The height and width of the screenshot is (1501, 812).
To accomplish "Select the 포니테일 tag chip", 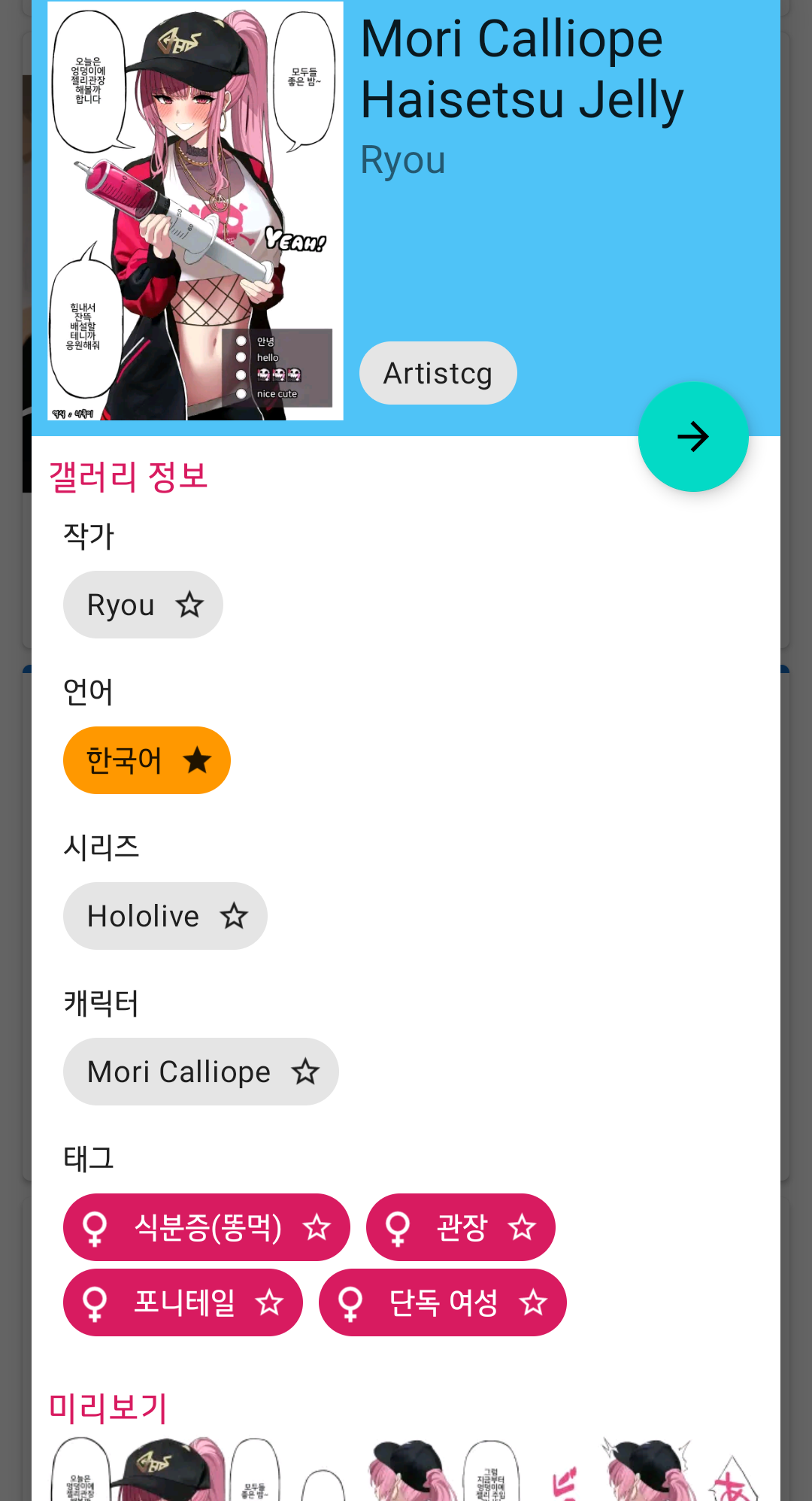I will (x=184, y=1302).
